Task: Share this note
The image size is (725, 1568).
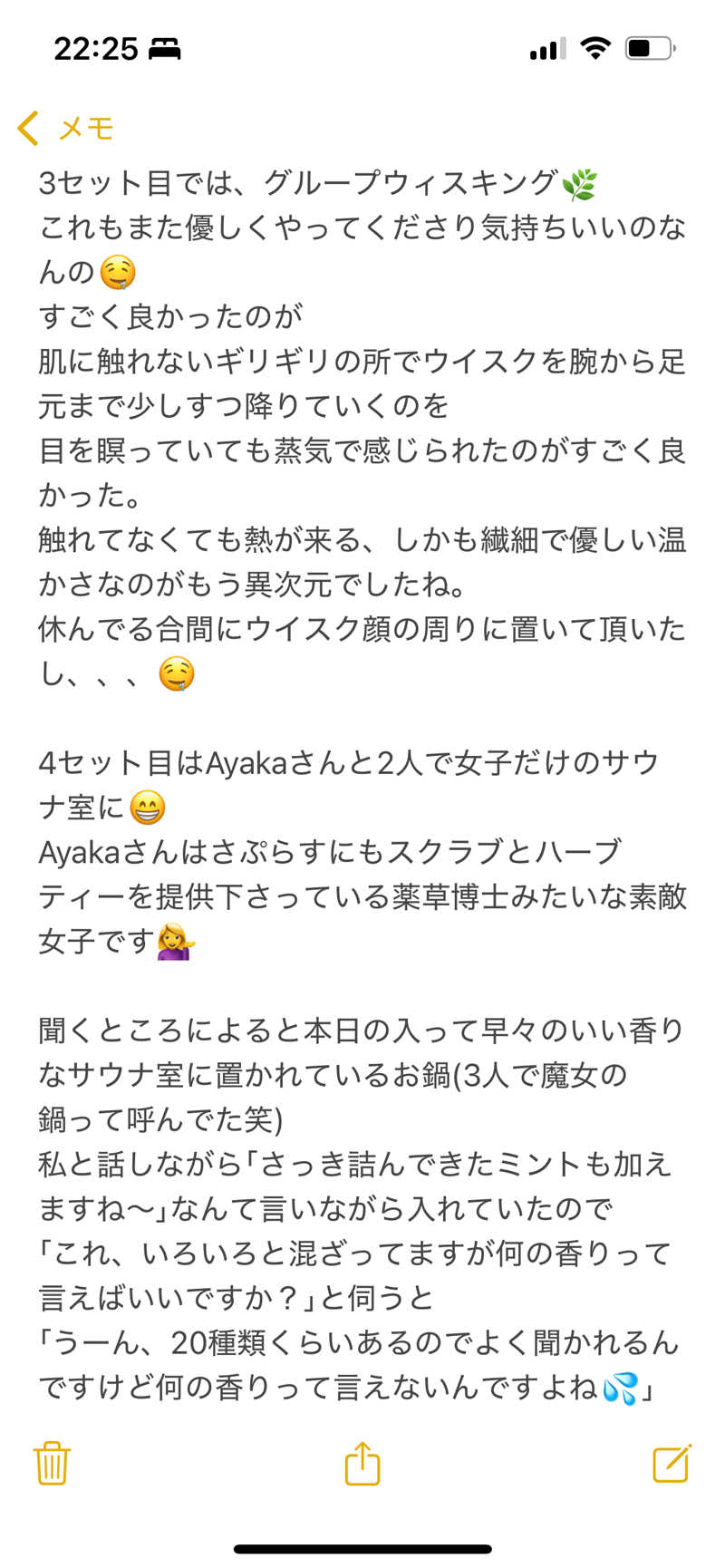Action: tap(362, 1463)
